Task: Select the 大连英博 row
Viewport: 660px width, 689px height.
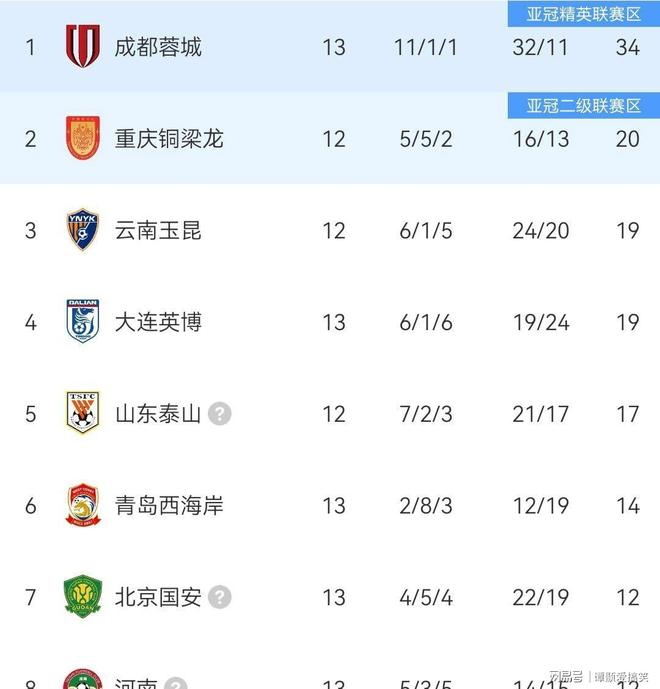Action: coord(330,322)
